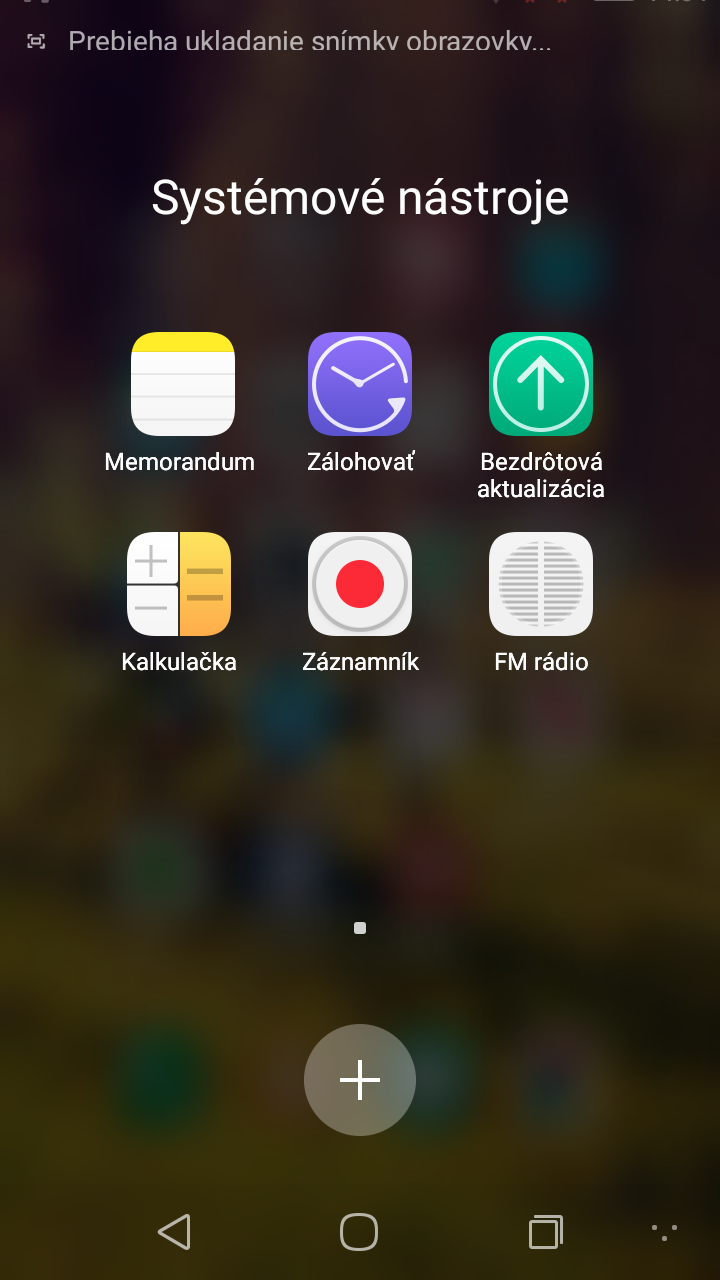Add an app with the plus button

click(x=360, y=1080)
